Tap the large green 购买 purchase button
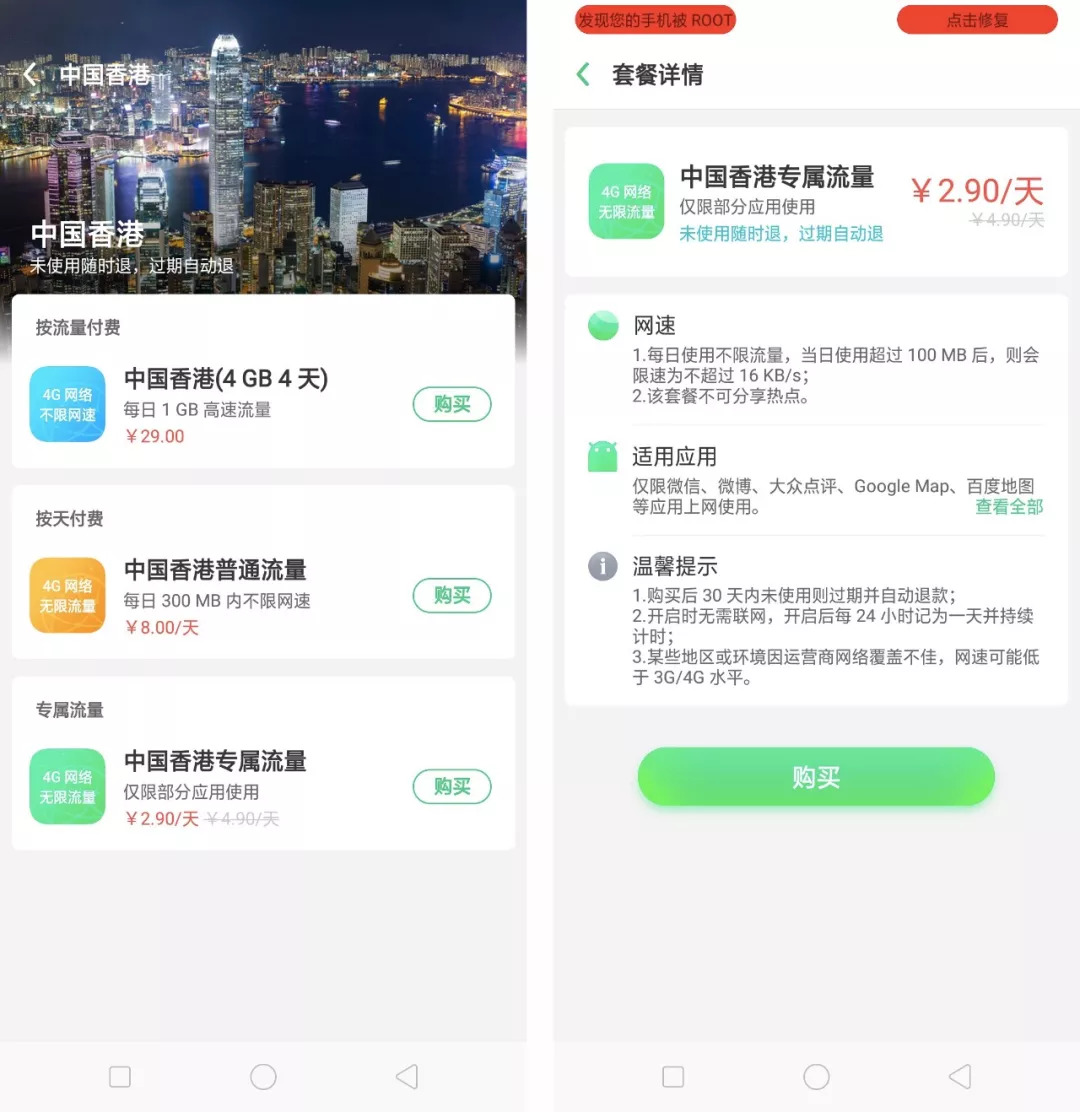This screenshot has height=1112, width=1080. pos(815,776)
